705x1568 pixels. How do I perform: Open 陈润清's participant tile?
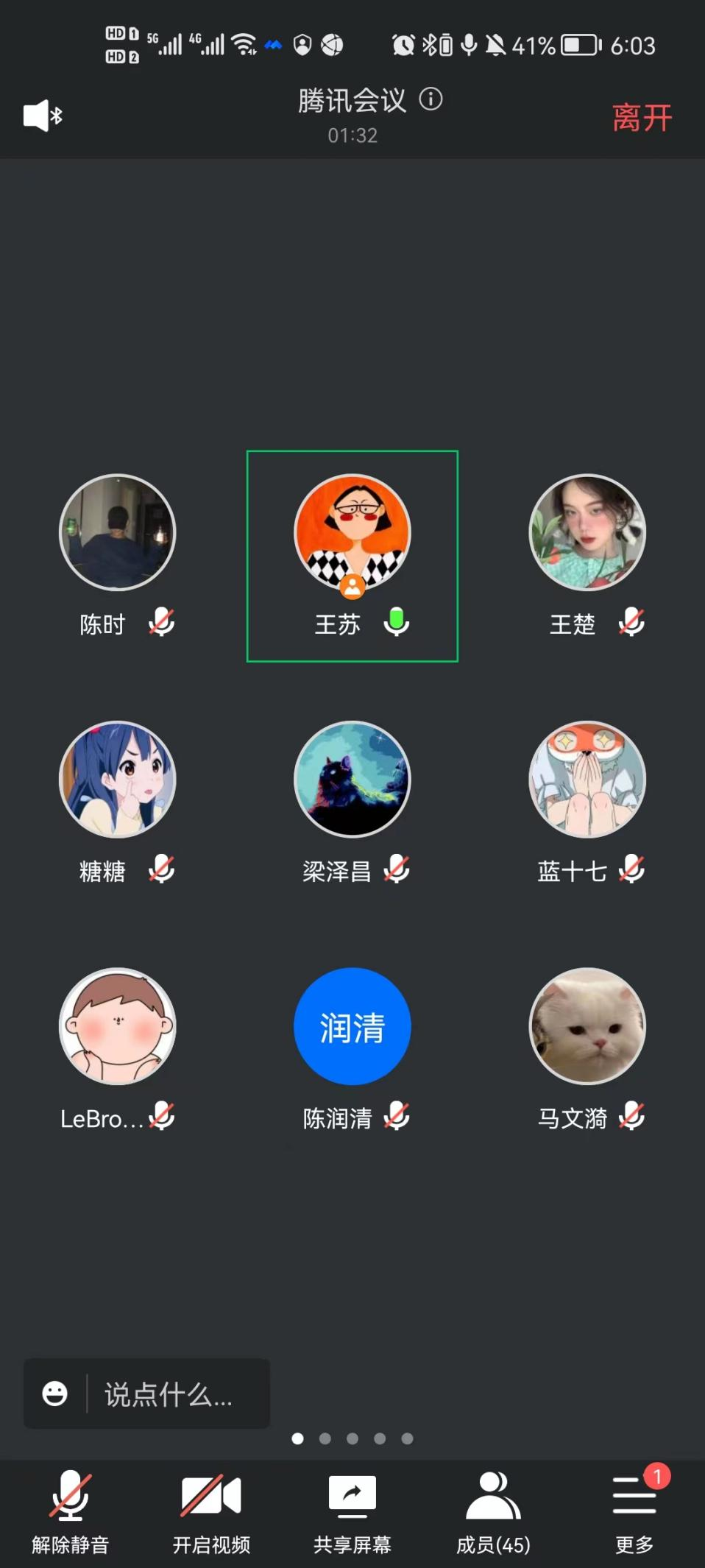tap(352, 1026)
